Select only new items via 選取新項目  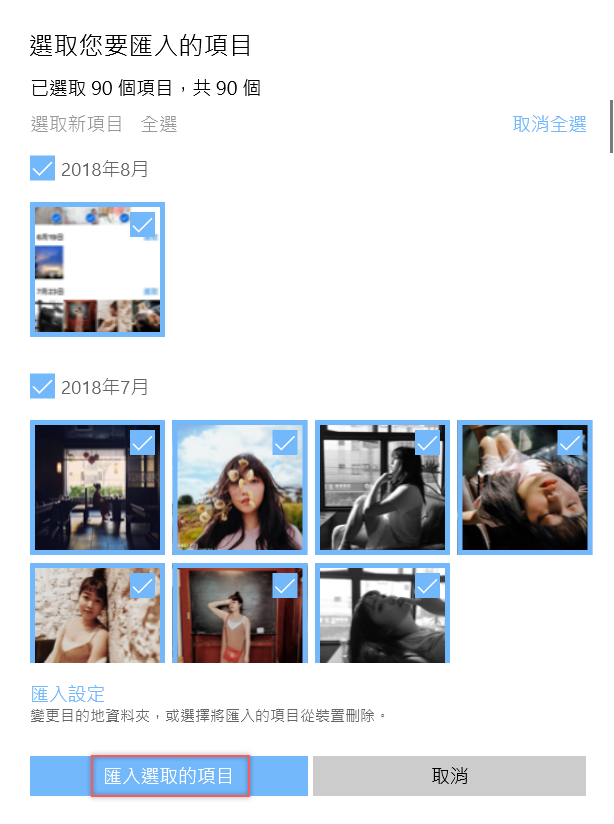click(77, 124)
